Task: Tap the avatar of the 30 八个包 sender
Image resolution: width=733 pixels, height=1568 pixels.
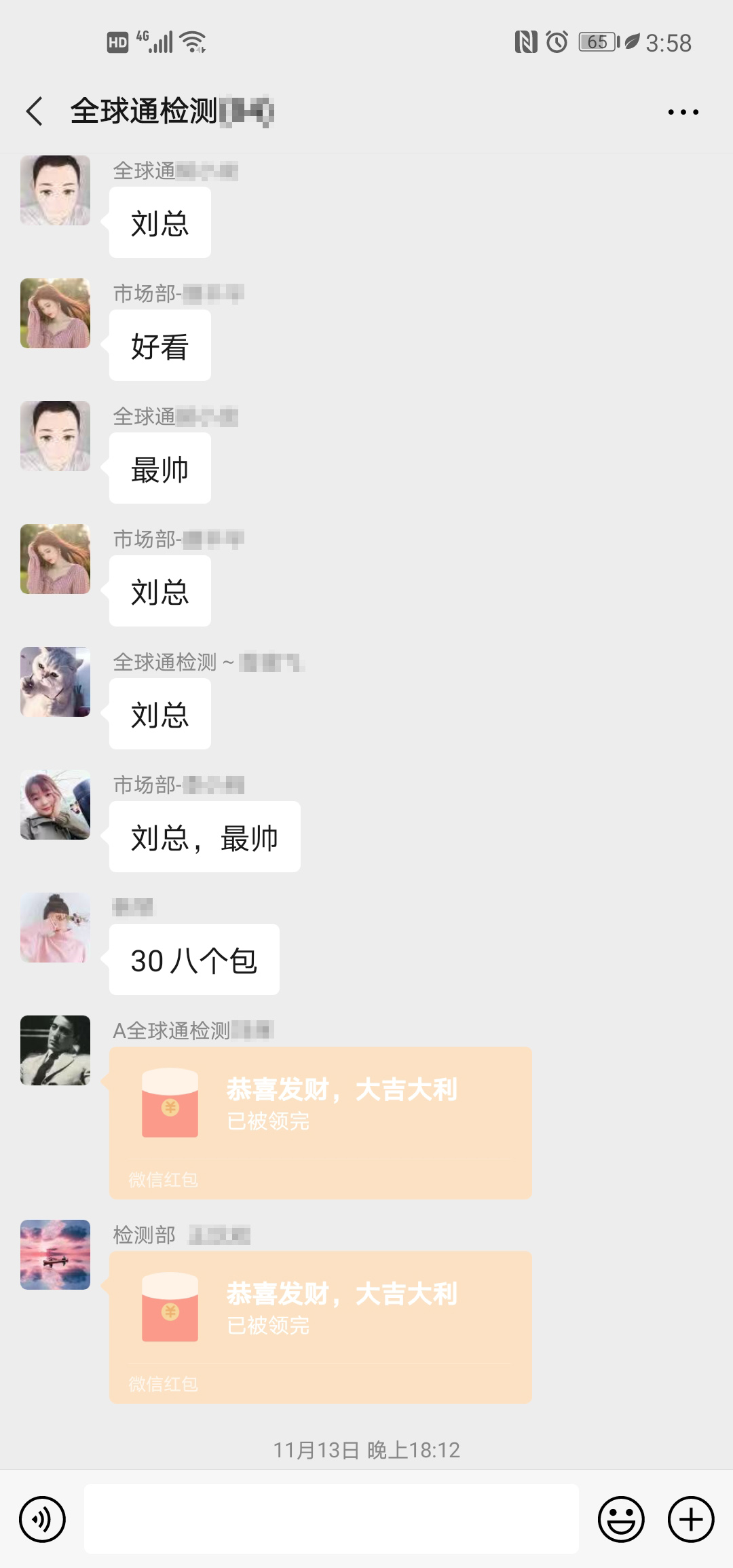Action: [55, 927]
